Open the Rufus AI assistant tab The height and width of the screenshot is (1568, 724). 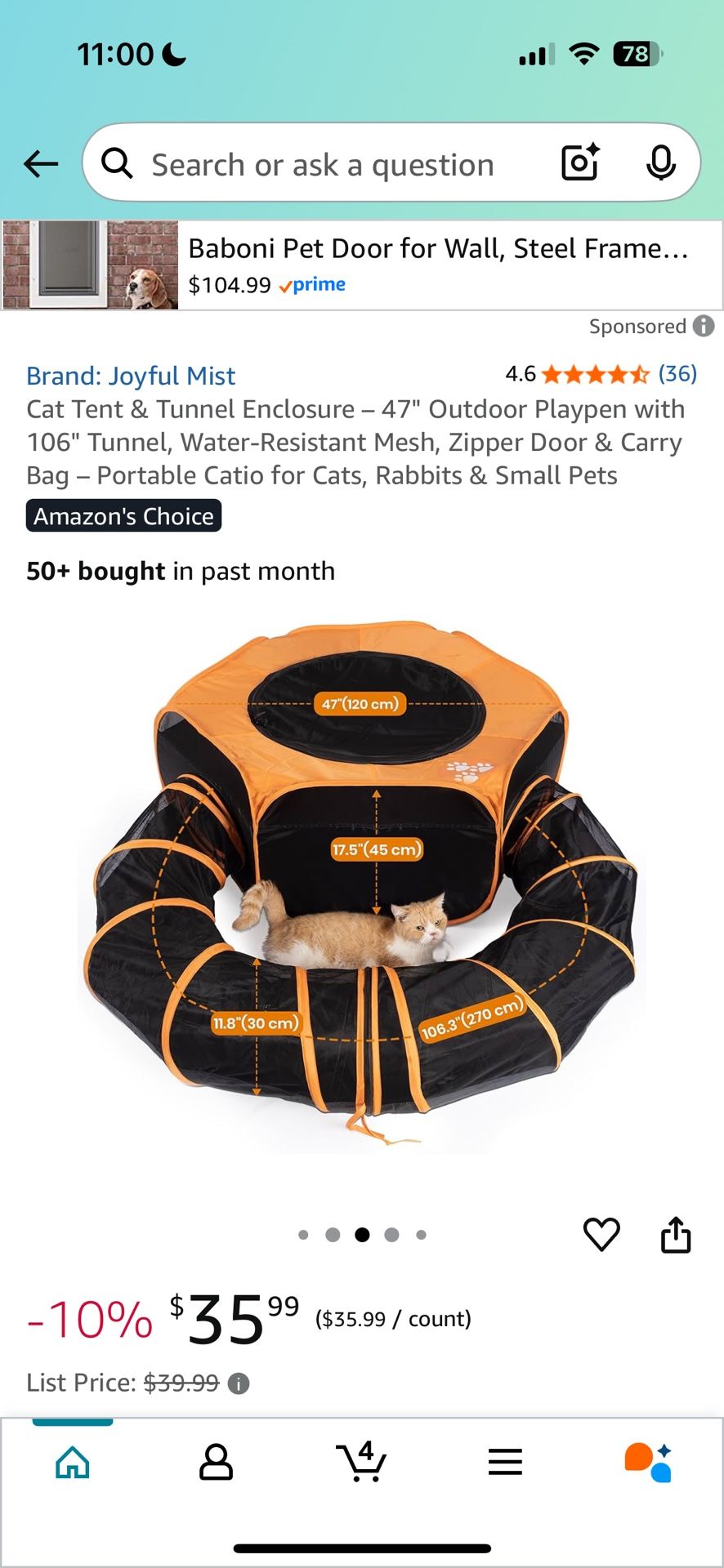649,1462
